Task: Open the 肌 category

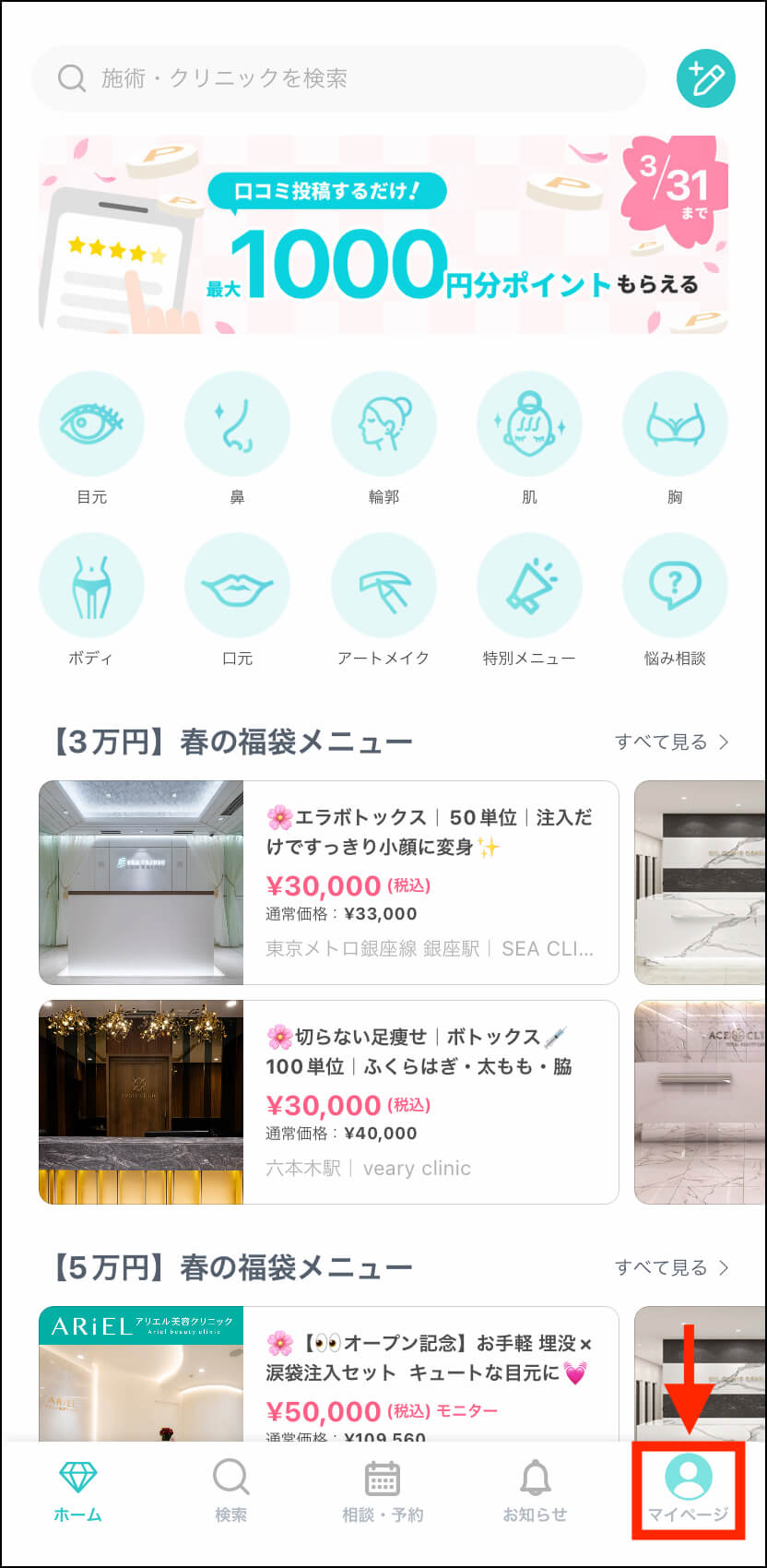Action: (x=529, y=438)
